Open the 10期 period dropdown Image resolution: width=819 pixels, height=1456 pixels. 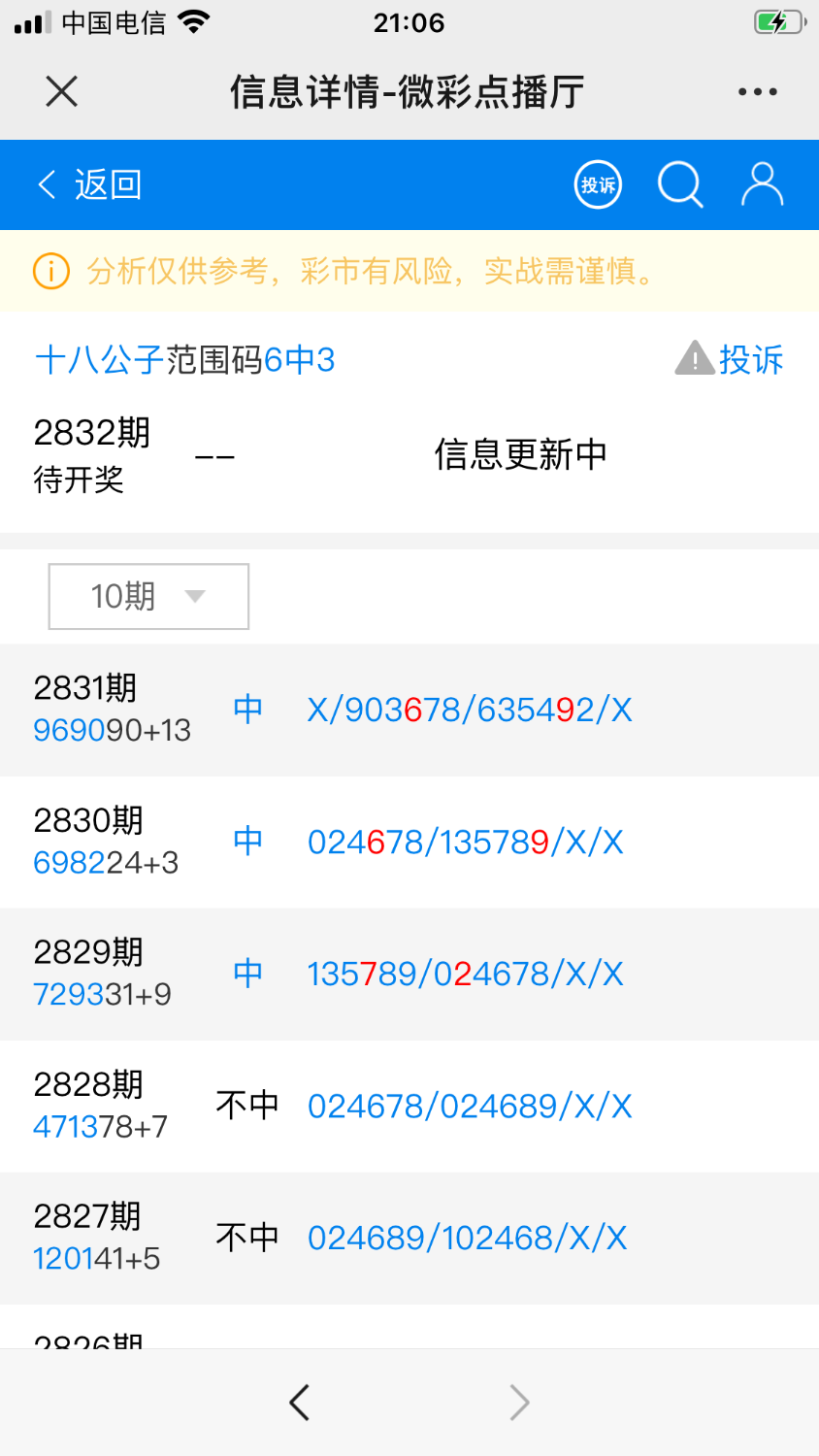[147, 596]
